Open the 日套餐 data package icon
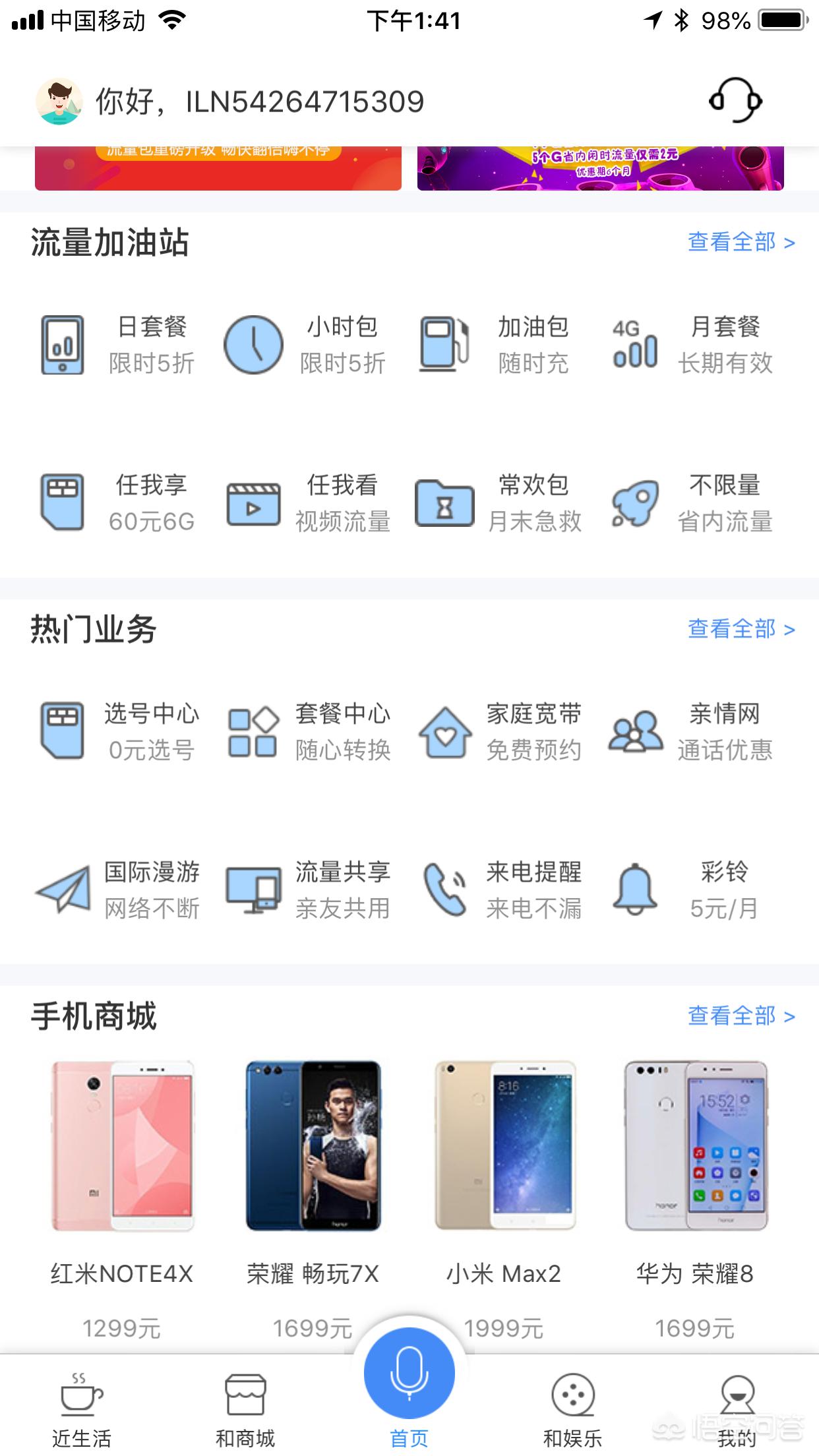Screen dimensions: 819x1456 63,345
